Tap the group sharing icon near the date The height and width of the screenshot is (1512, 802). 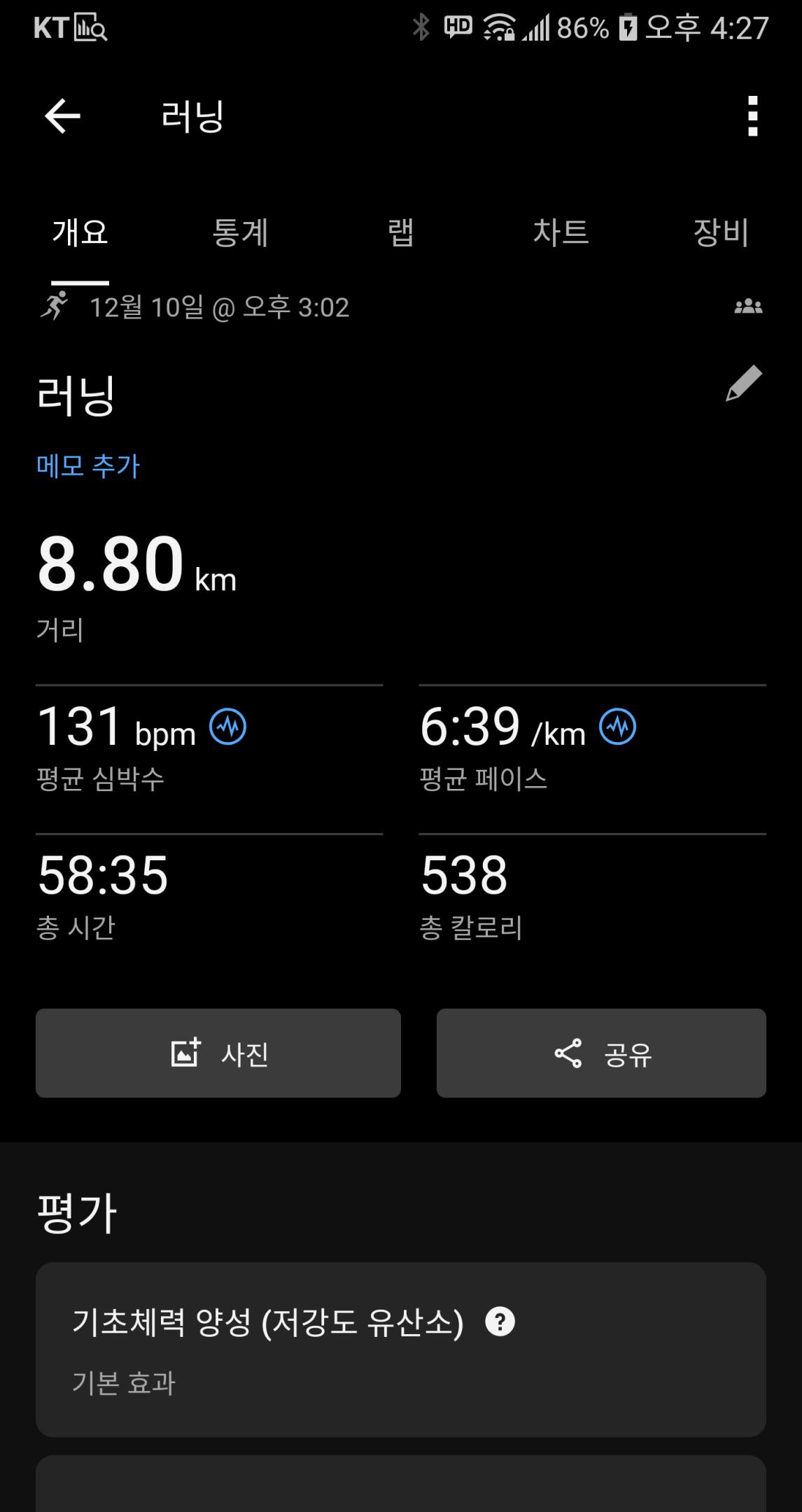click(749, 306)
